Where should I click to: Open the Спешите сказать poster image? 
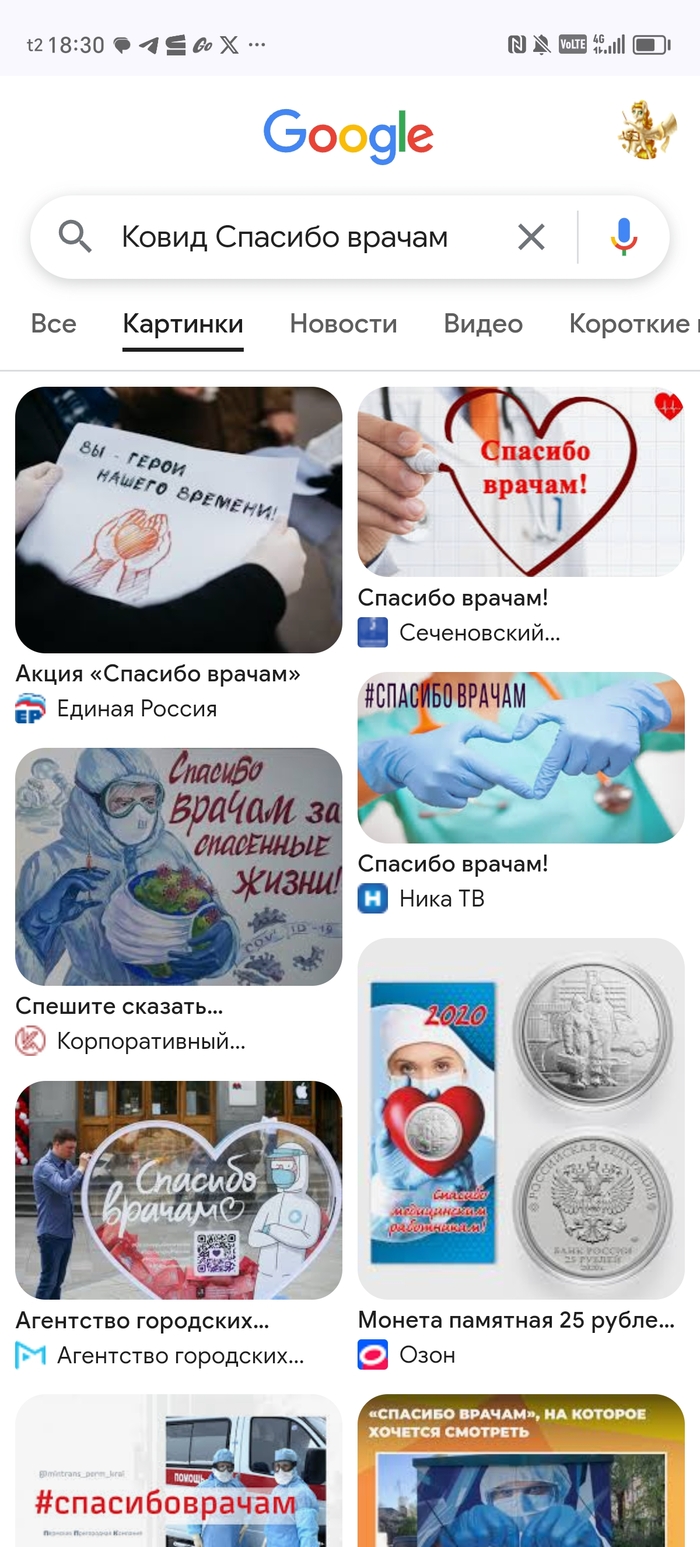coord(178,866)
